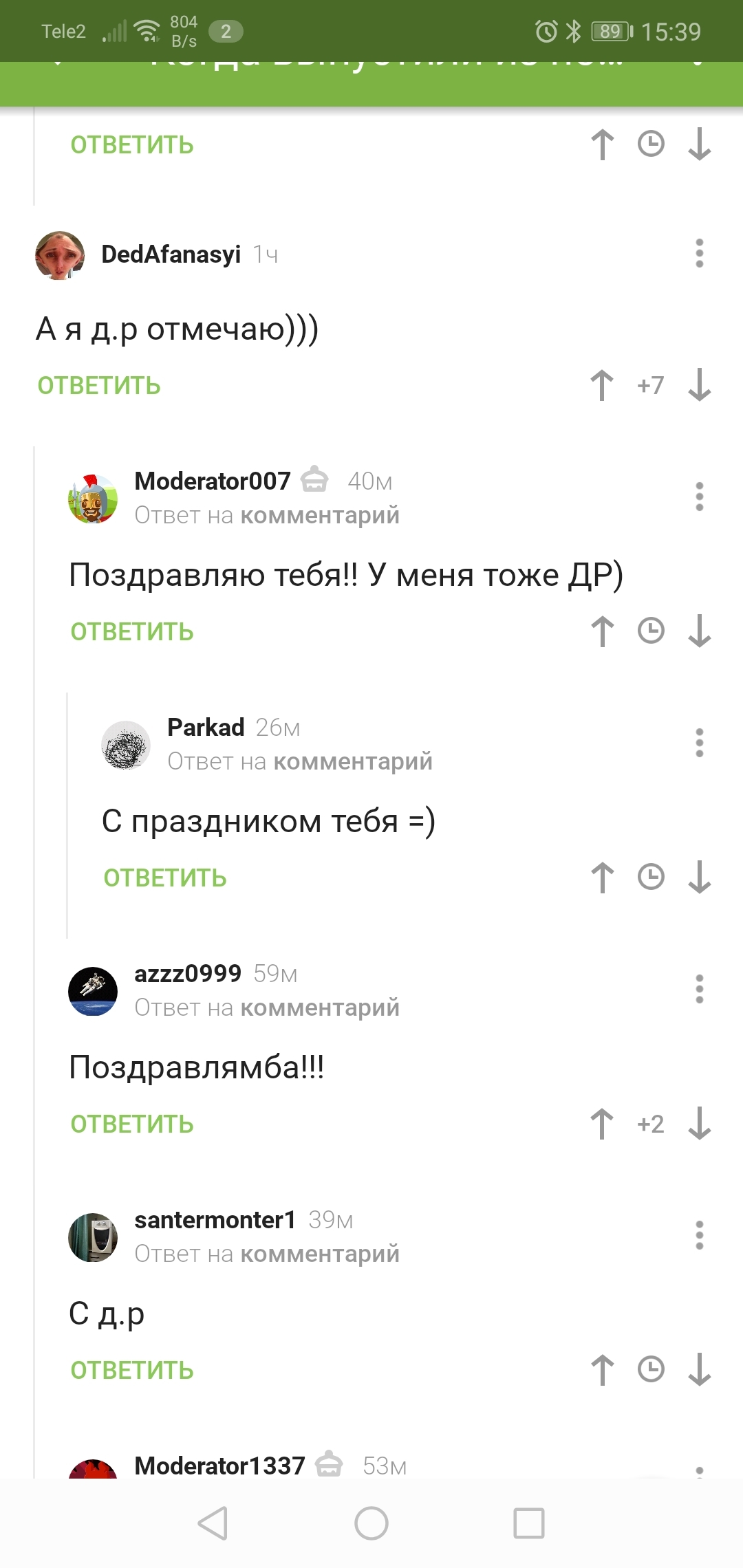Image resolution: width=743 pixels, height=1568 pixels.
Task: Open DedAfanasyi's profile avatar
Action: 60,255
